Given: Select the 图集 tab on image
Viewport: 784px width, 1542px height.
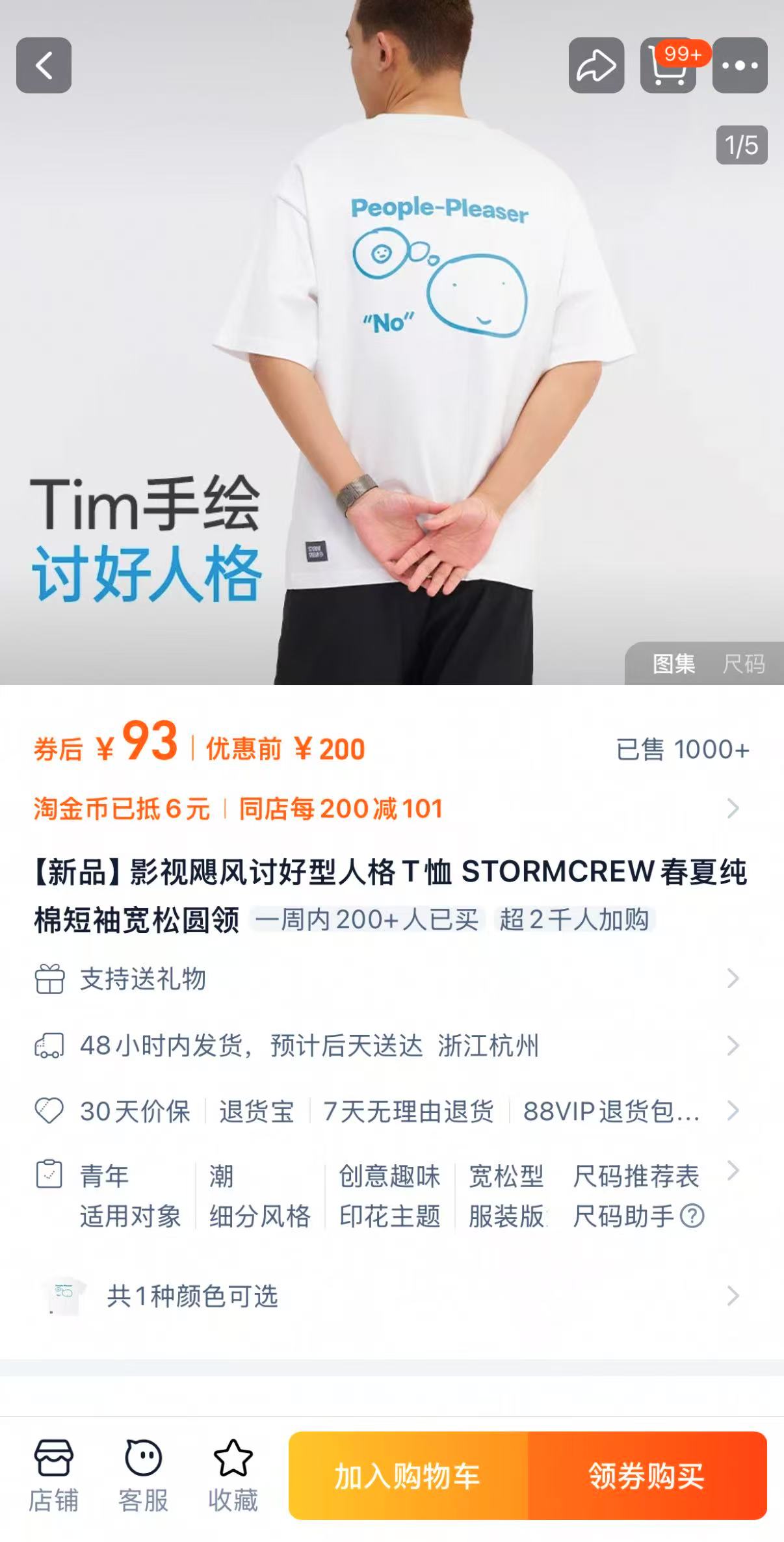Looking at the screenshot, I should 673,664.
